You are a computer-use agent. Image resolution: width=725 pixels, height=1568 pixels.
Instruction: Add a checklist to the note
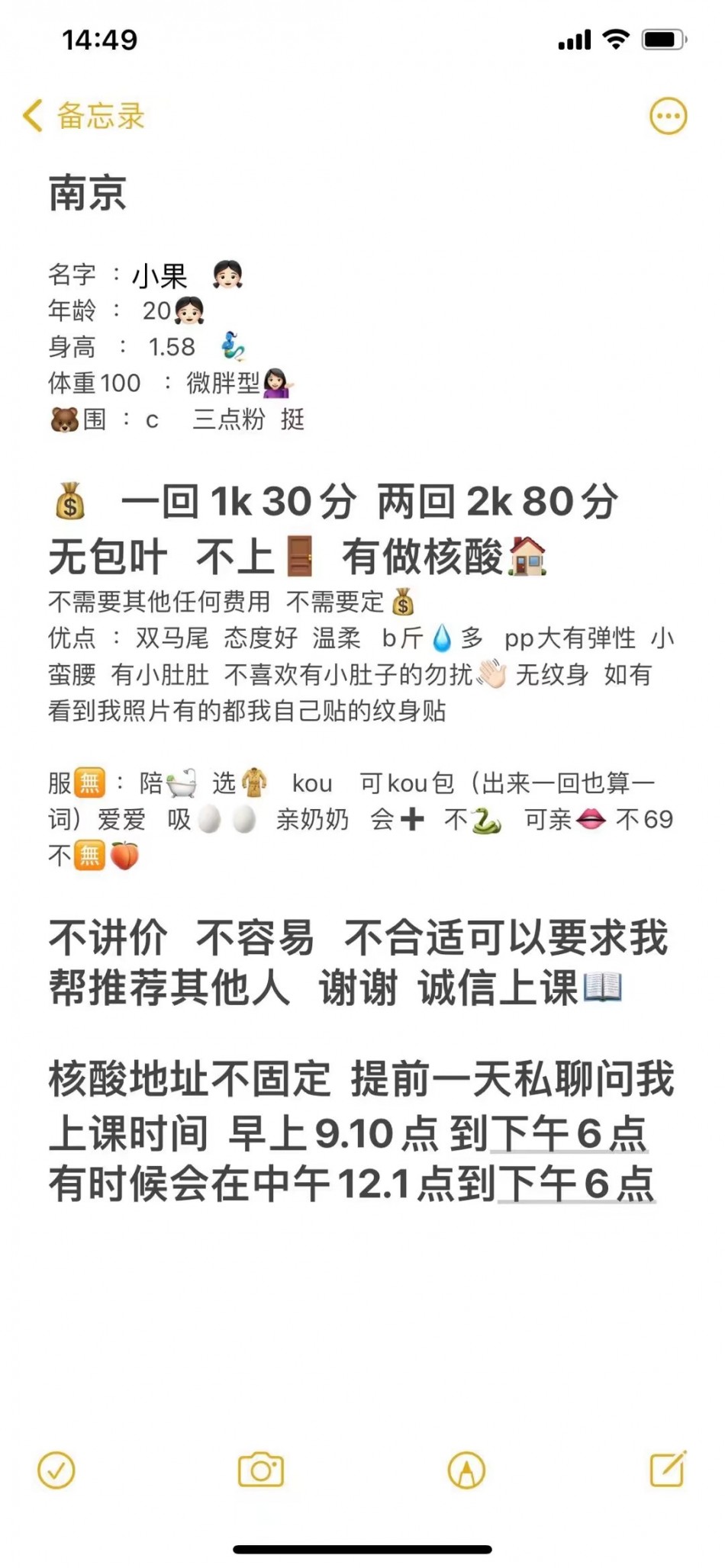click(x=56, y=1470)
